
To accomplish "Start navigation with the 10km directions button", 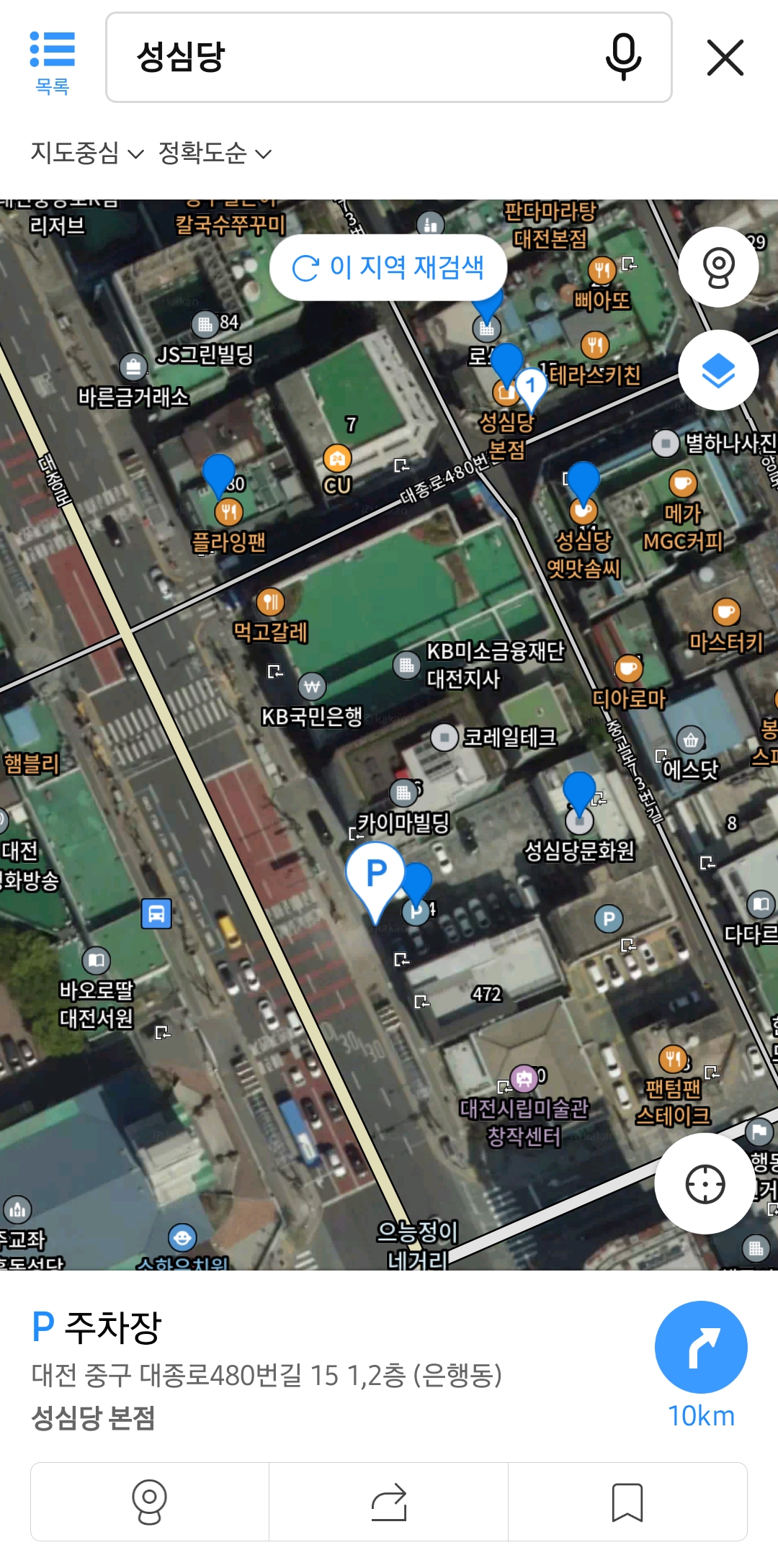I will [701, 1348].
